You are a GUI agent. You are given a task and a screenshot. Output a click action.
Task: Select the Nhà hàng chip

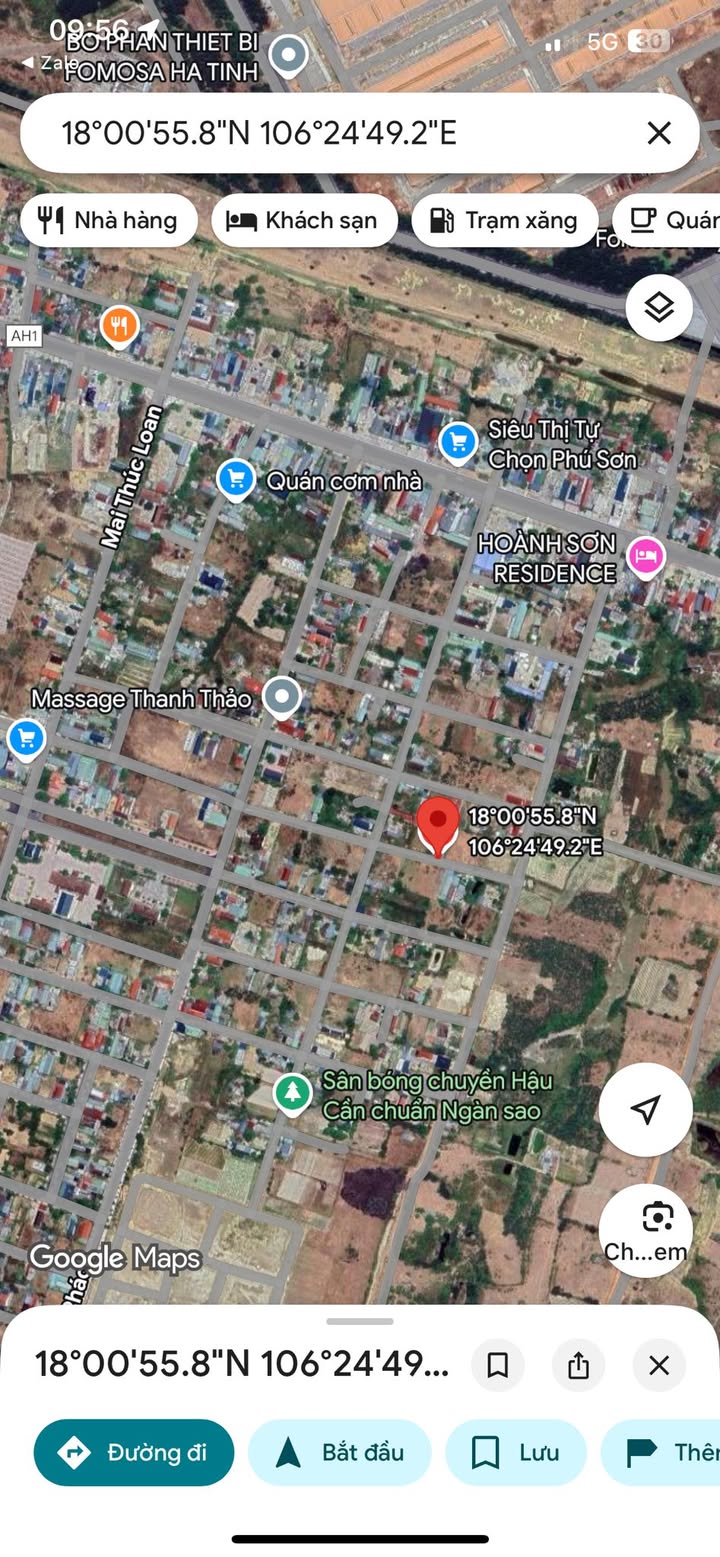tap(108, 220)
